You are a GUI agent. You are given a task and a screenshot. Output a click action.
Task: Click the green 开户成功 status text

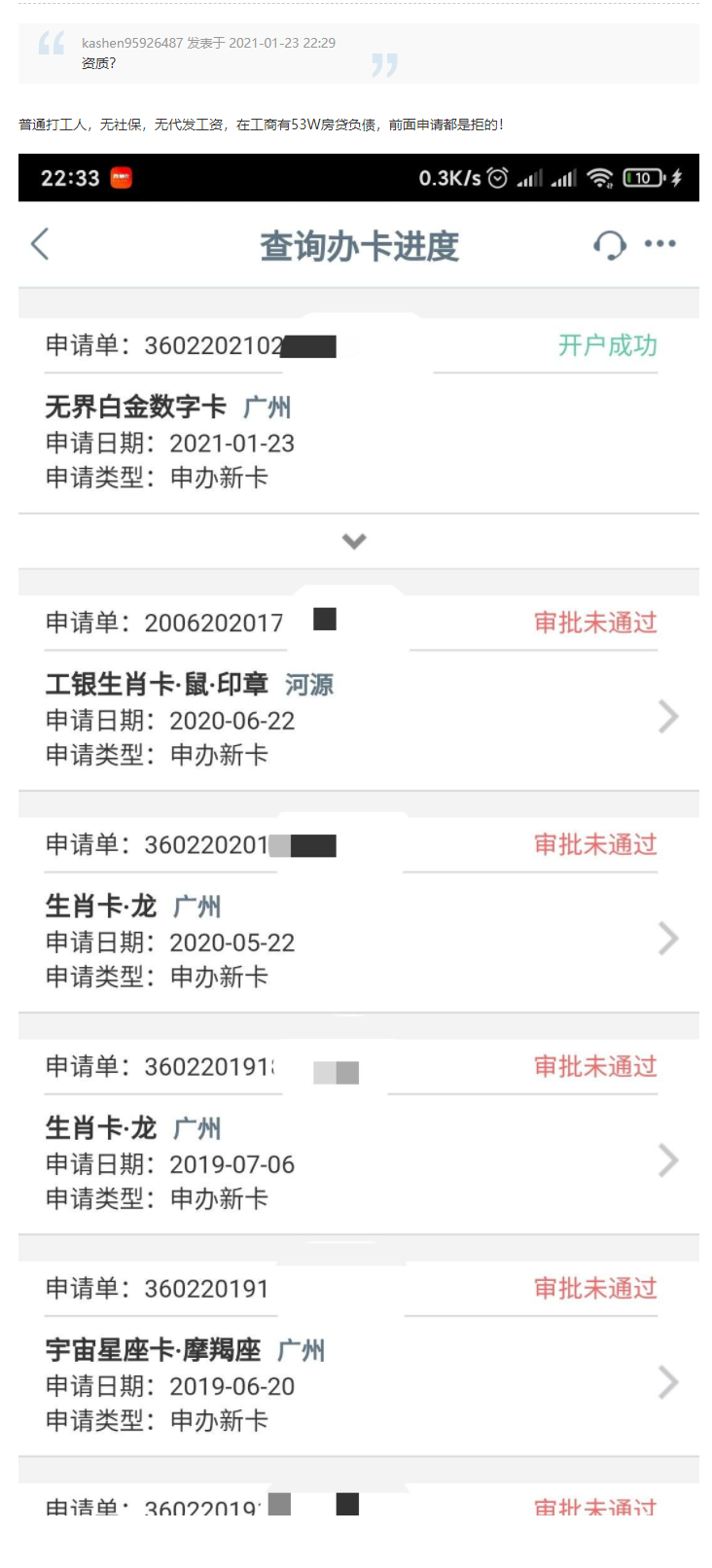pos(606,345)
